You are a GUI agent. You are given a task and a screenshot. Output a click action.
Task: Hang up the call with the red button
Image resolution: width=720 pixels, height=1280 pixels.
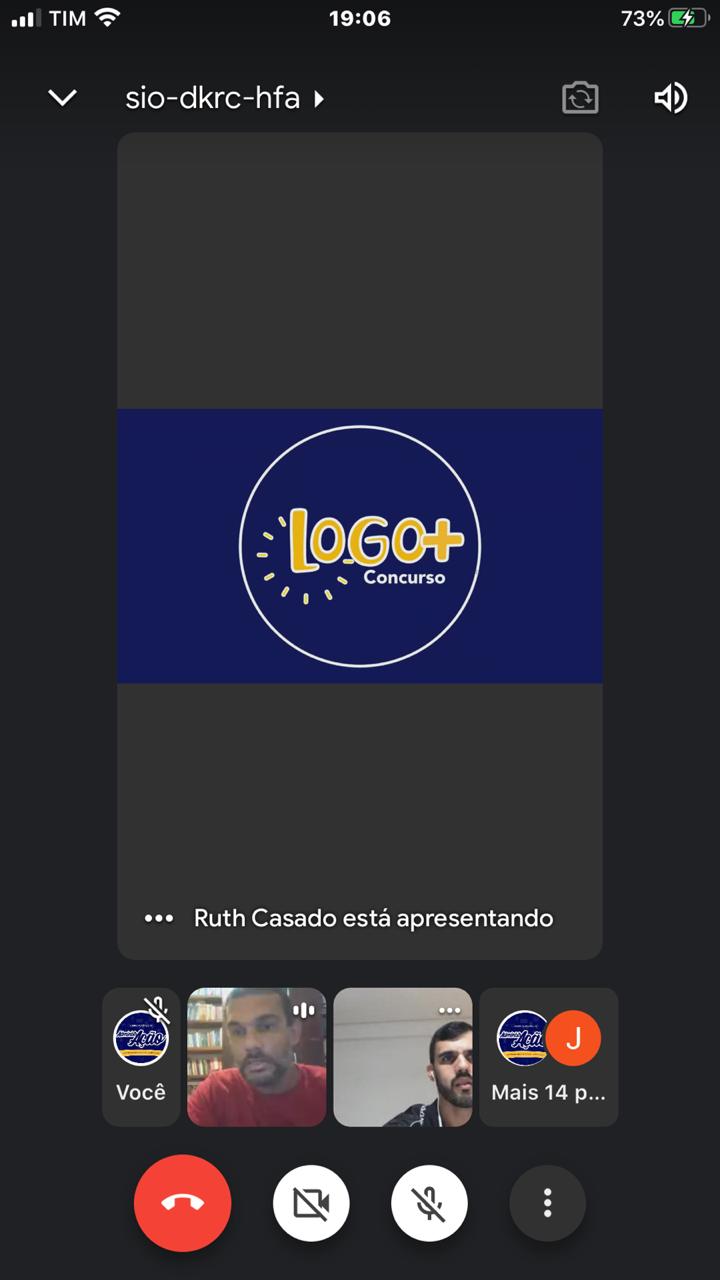[x=182, y=1203]
